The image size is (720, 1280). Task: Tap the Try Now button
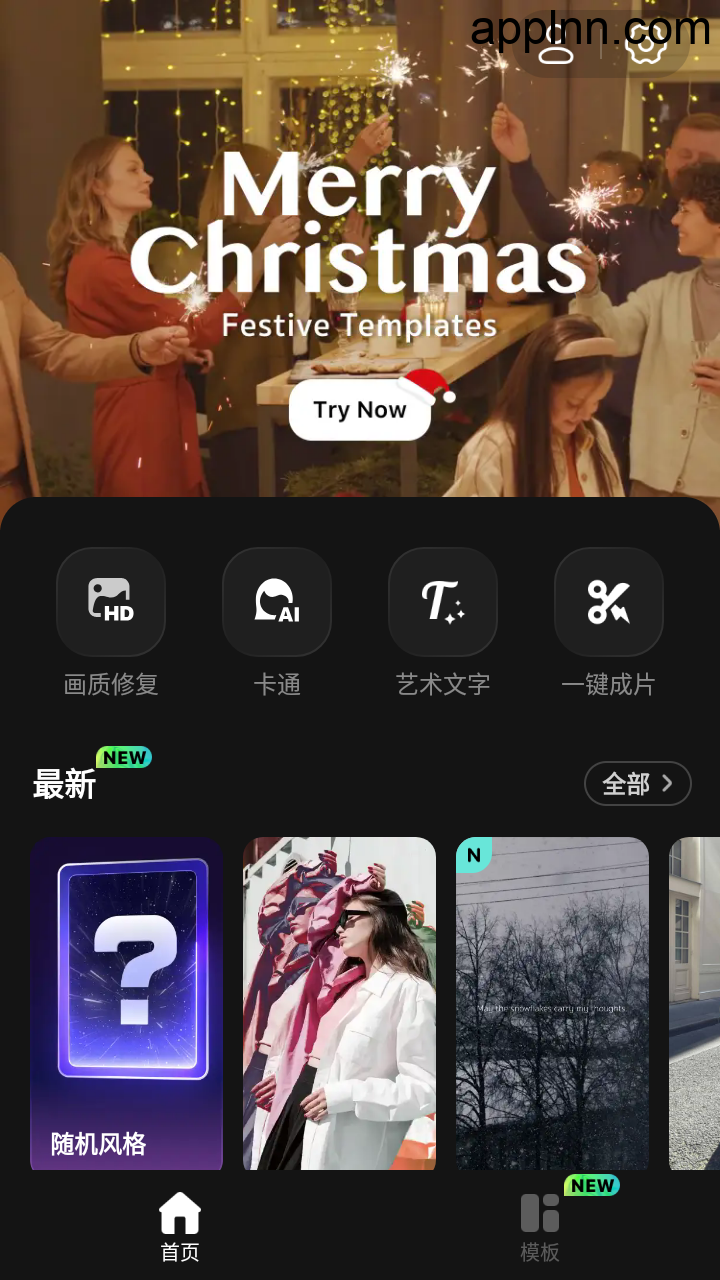point(360,409)
